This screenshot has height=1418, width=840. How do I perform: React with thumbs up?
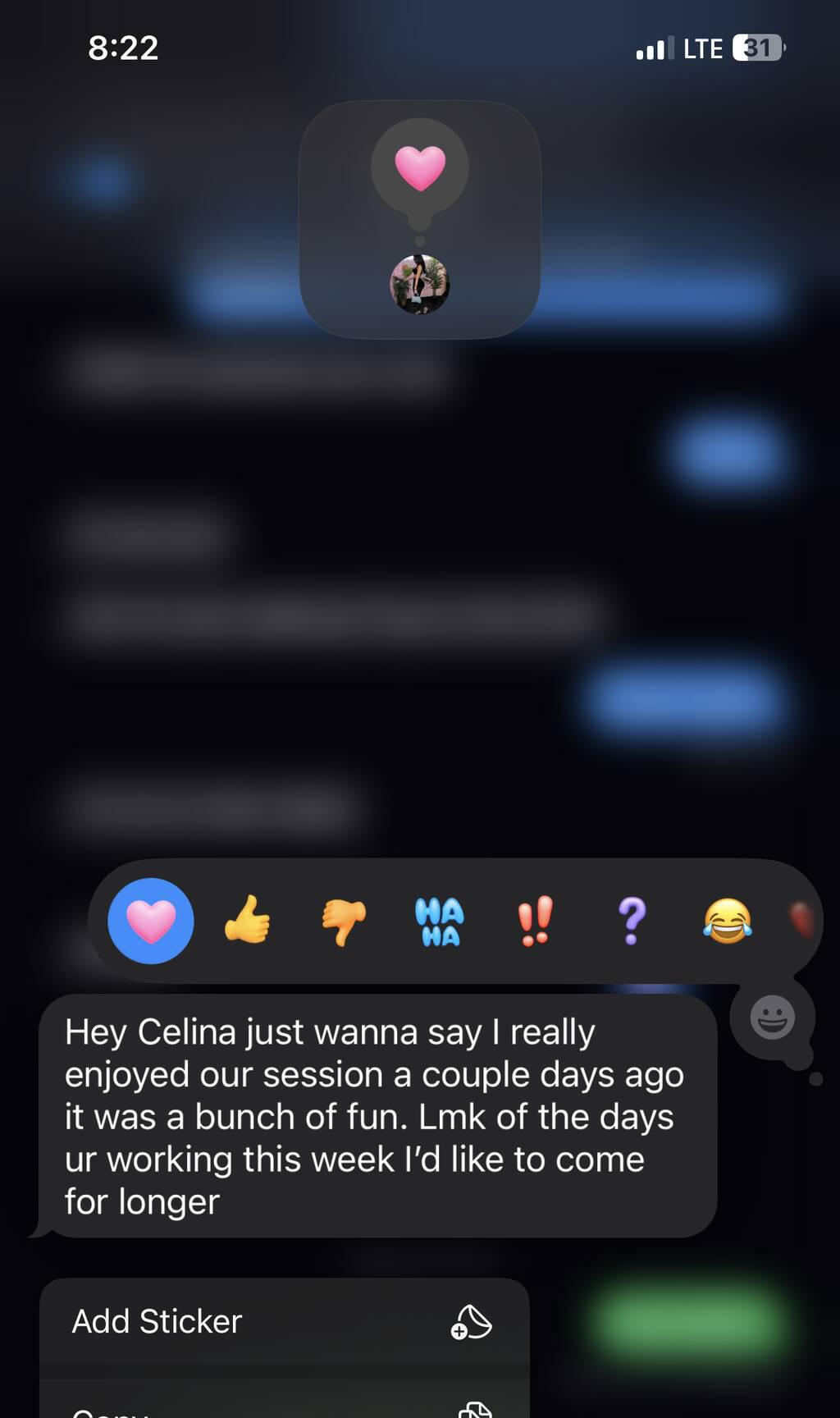coord(247,921)
